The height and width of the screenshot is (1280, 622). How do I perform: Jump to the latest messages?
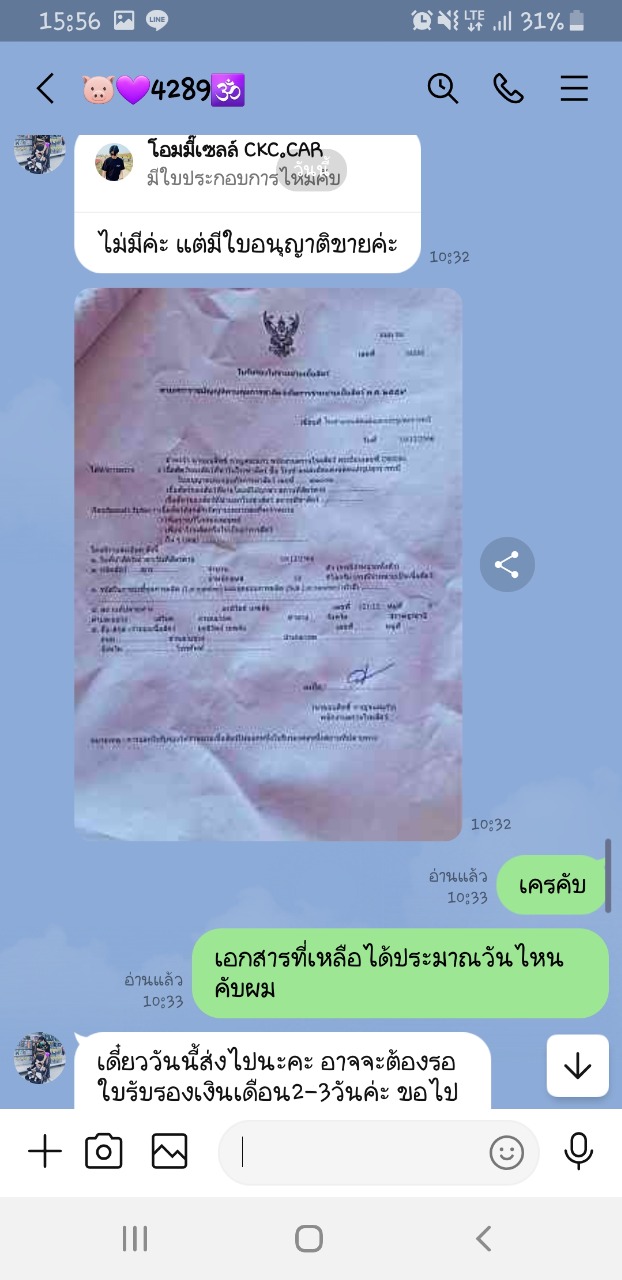point(578,1066)
